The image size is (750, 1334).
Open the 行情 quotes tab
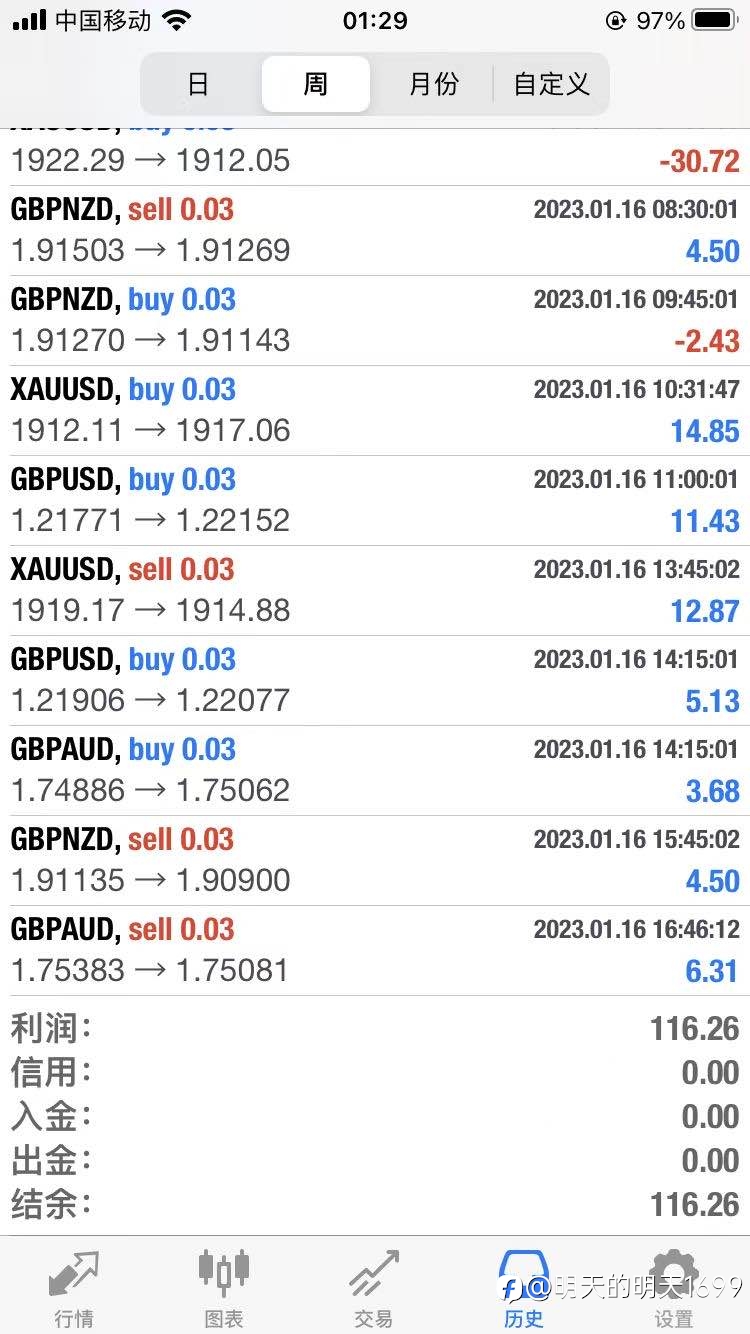[74, 1288]
